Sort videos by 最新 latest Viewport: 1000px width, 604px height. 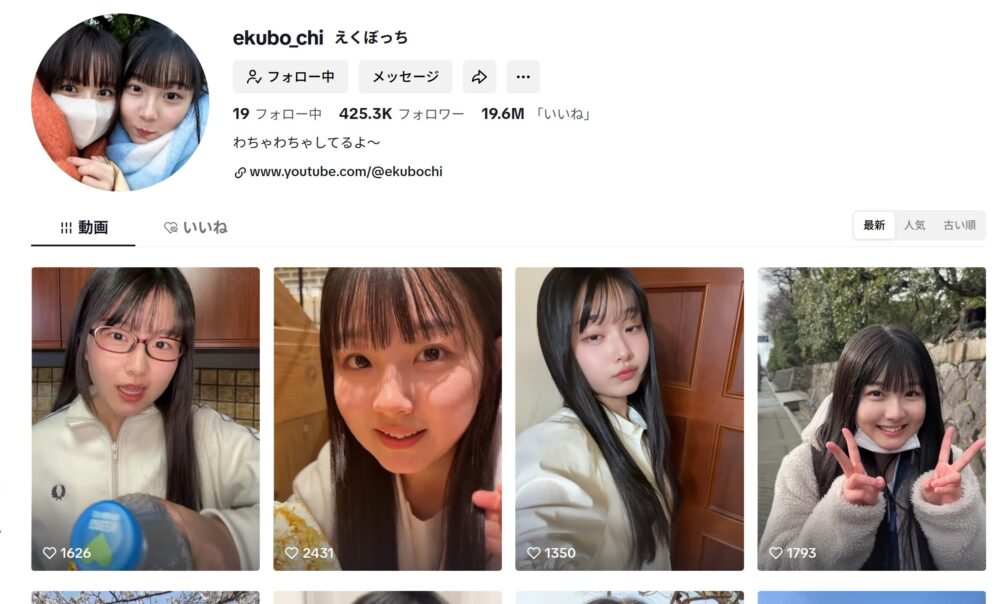pos(874,225)
